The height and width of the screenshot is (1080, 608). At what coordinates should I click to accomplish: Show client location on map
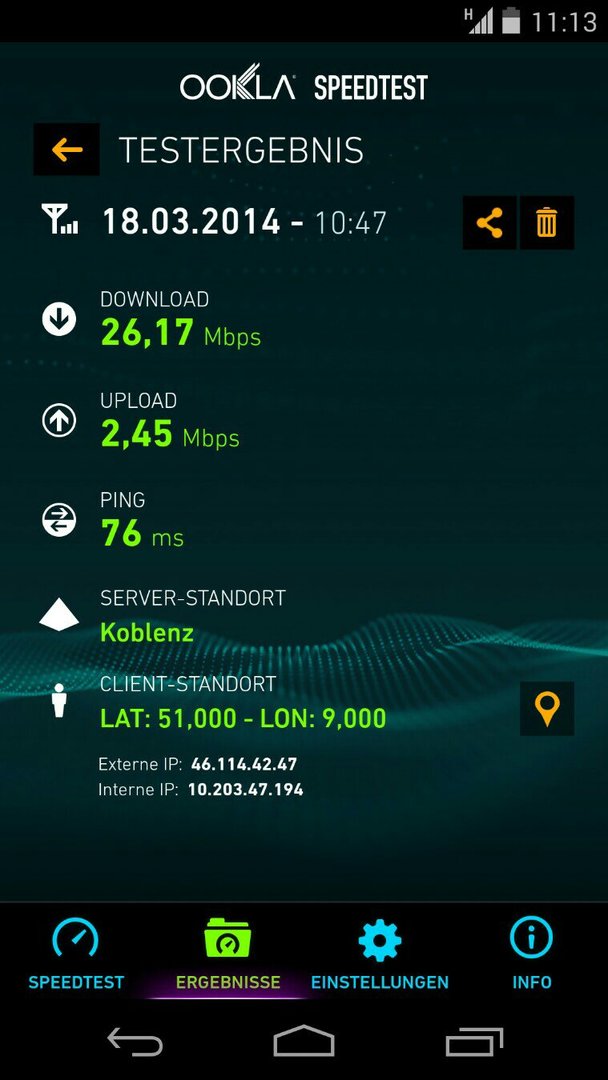[547, 709]
